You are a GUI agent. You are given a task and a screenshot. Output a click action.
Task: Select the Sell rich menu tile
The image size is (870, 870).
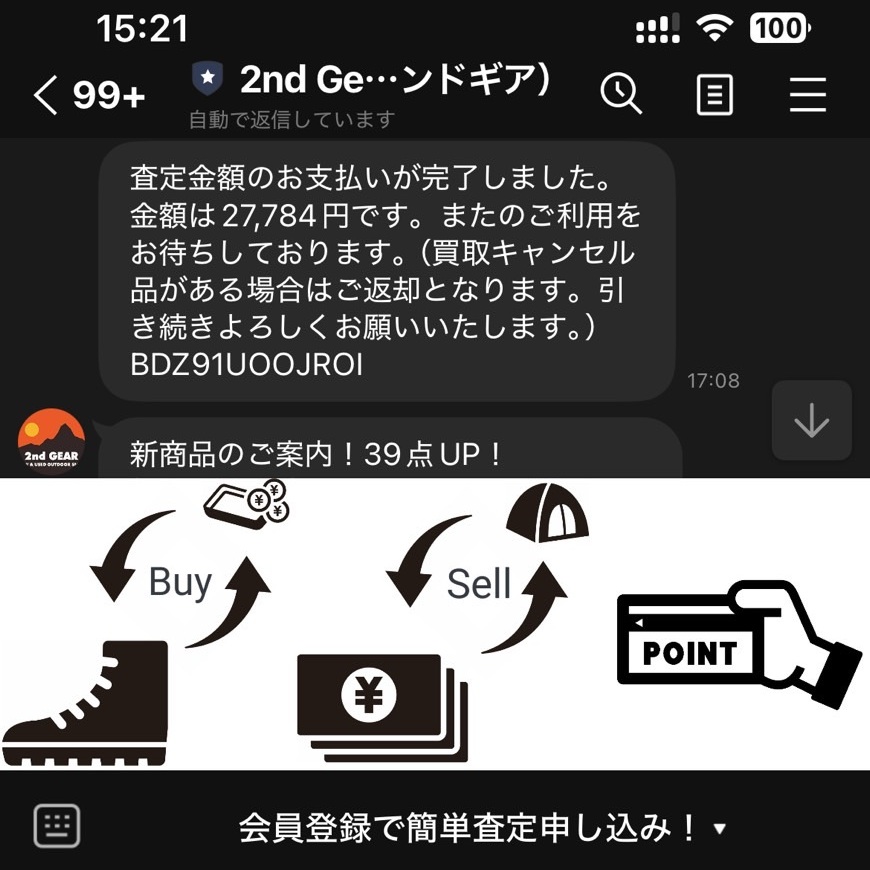point(435,624)
